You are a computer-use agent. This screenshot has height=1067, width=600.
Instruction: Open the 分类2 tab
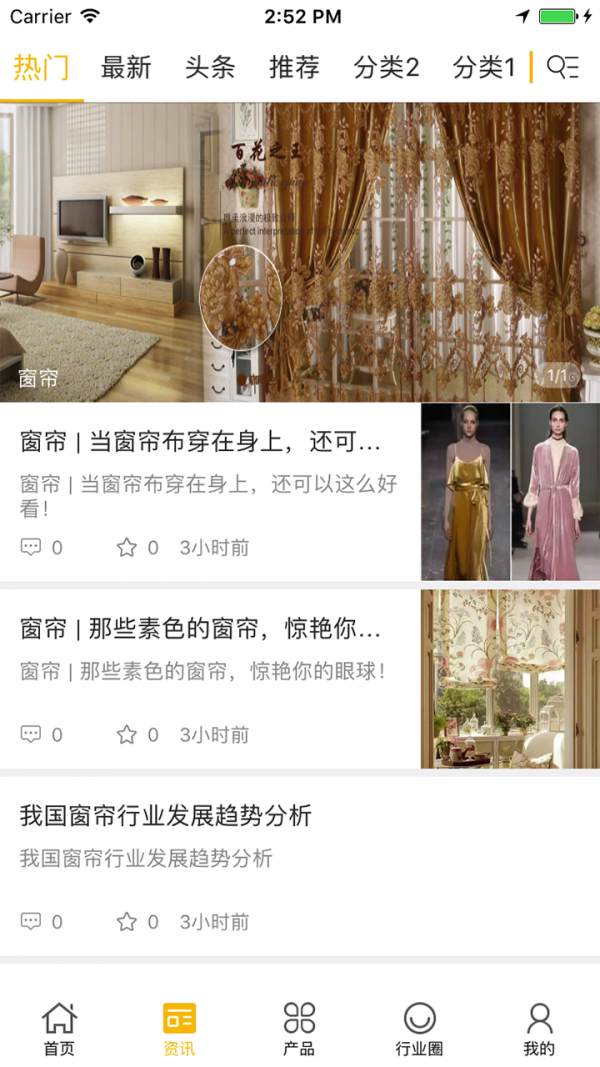coord(386,67)
